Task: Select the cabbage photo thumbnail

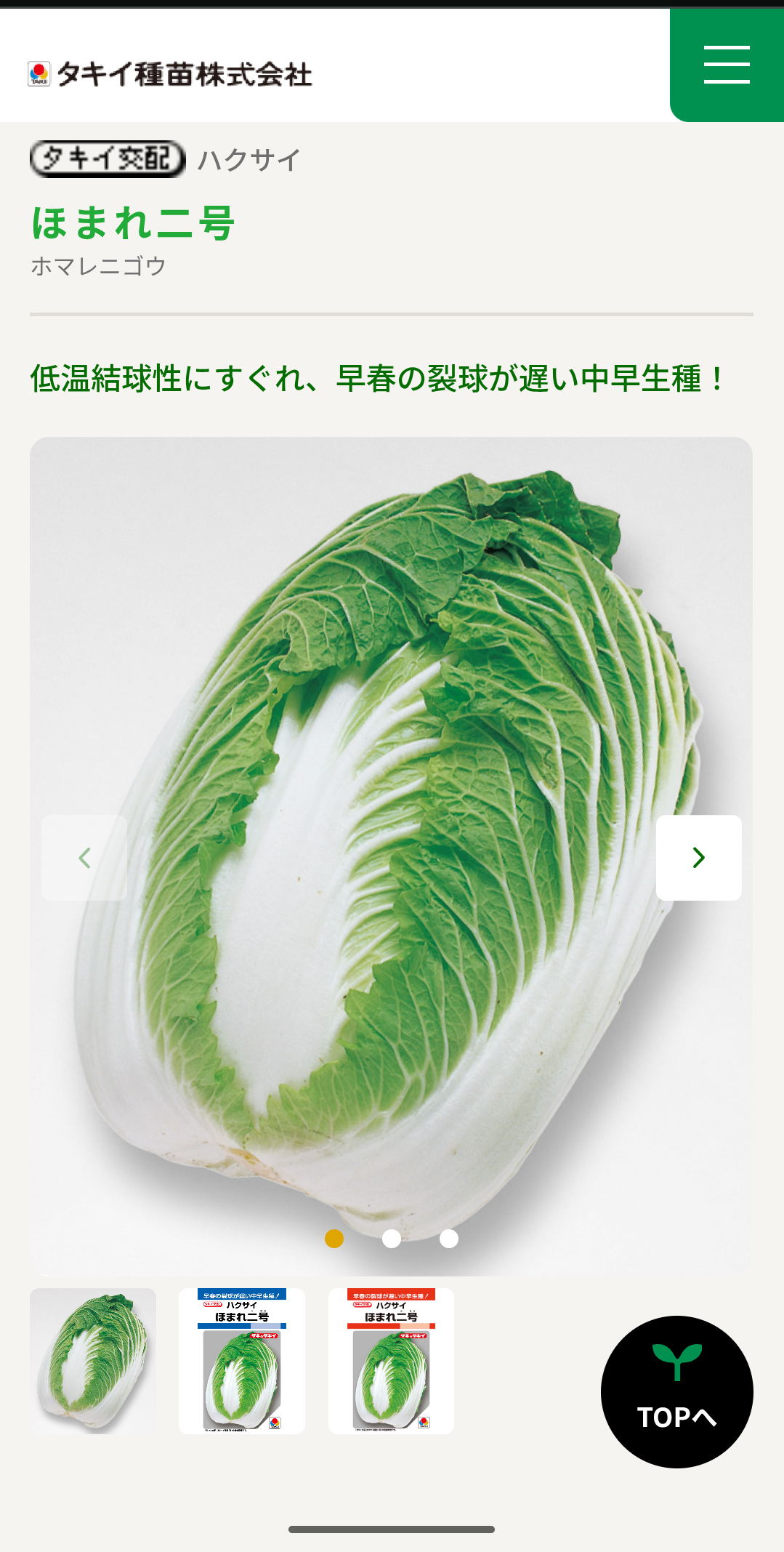Action: tap(93, 1361)
